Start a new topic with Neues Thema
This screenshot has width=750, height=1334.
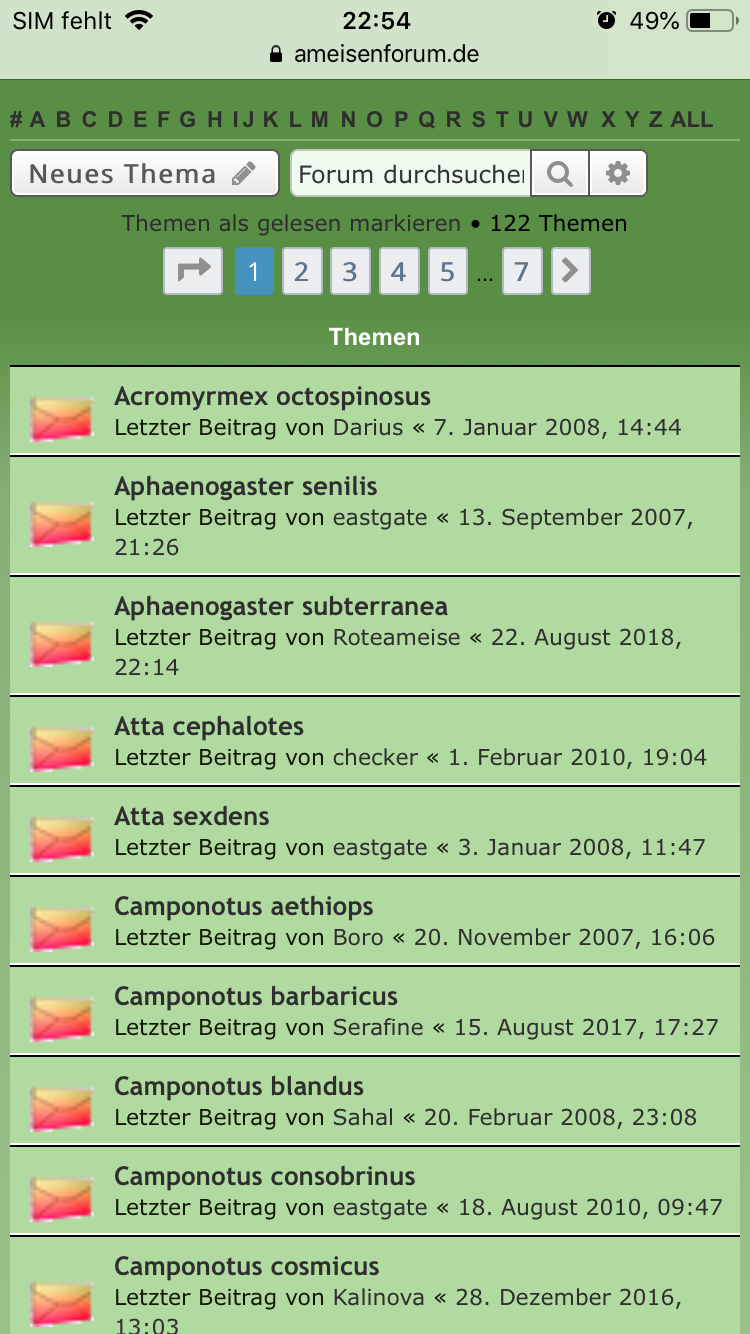coord(144,174)
